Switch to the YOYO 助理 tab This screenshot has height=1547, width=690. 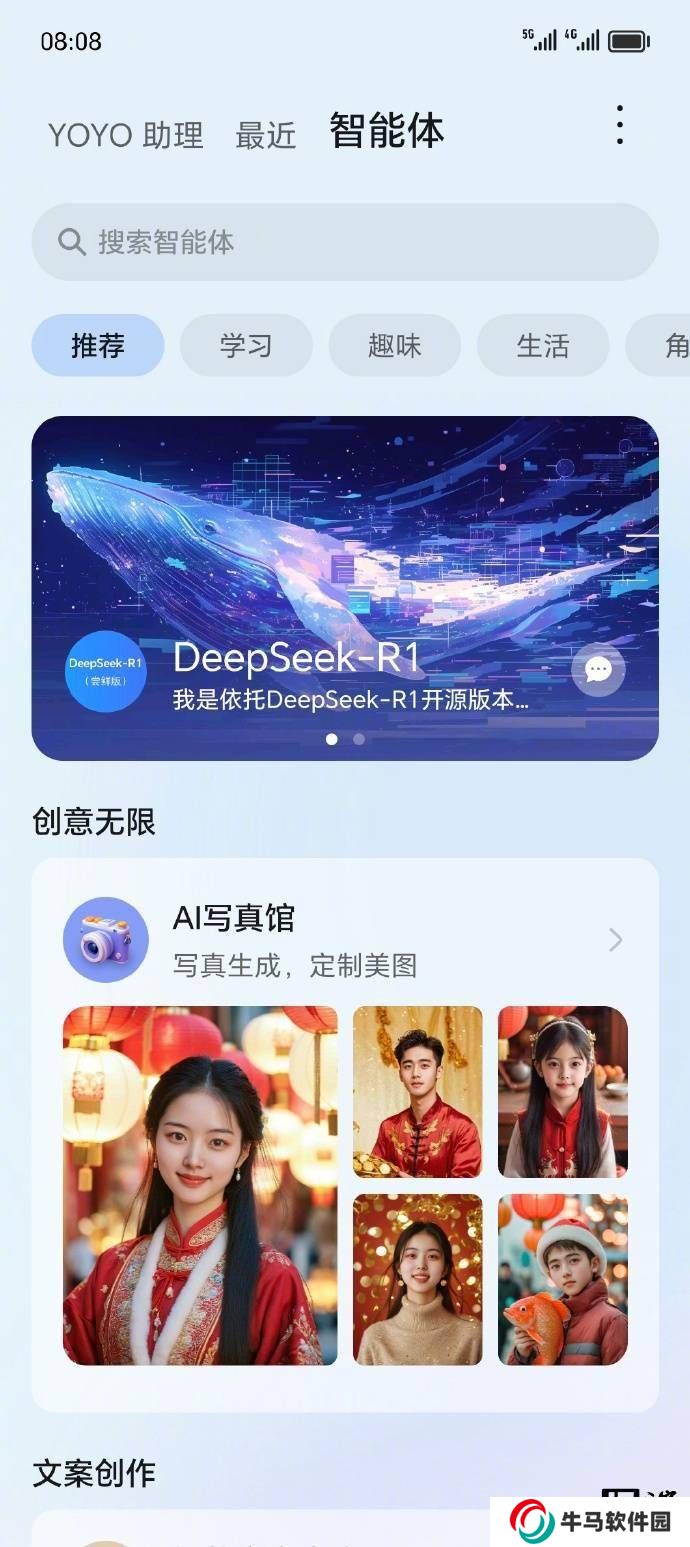(126, 135)
